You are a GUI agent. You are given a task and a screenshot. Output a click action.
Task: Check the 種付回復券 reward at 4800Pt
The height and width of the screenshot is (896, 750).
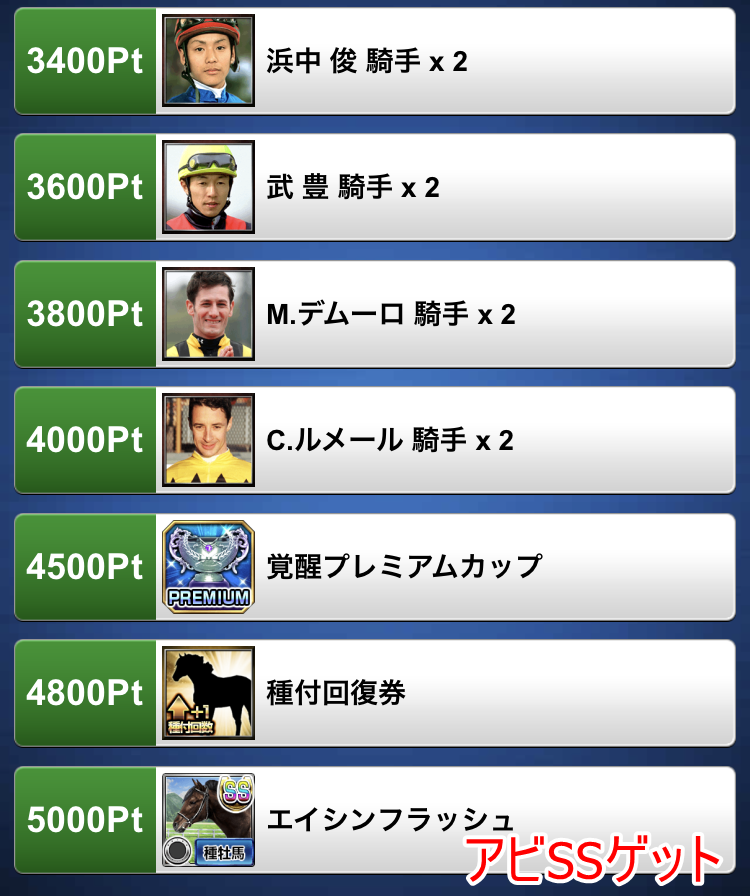click(375, 692)
